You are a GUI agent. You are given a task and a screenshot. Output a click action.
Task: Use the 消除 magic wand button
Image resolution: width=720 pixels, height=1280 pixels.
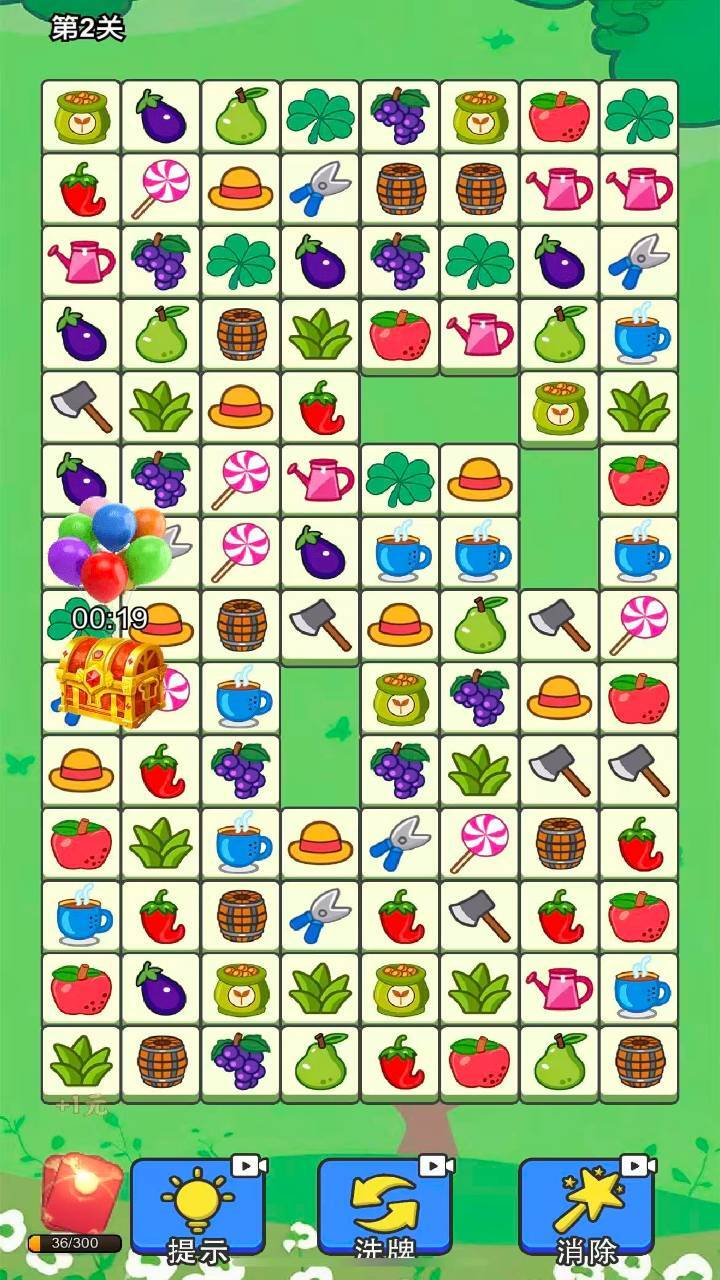pos(586,1206)
